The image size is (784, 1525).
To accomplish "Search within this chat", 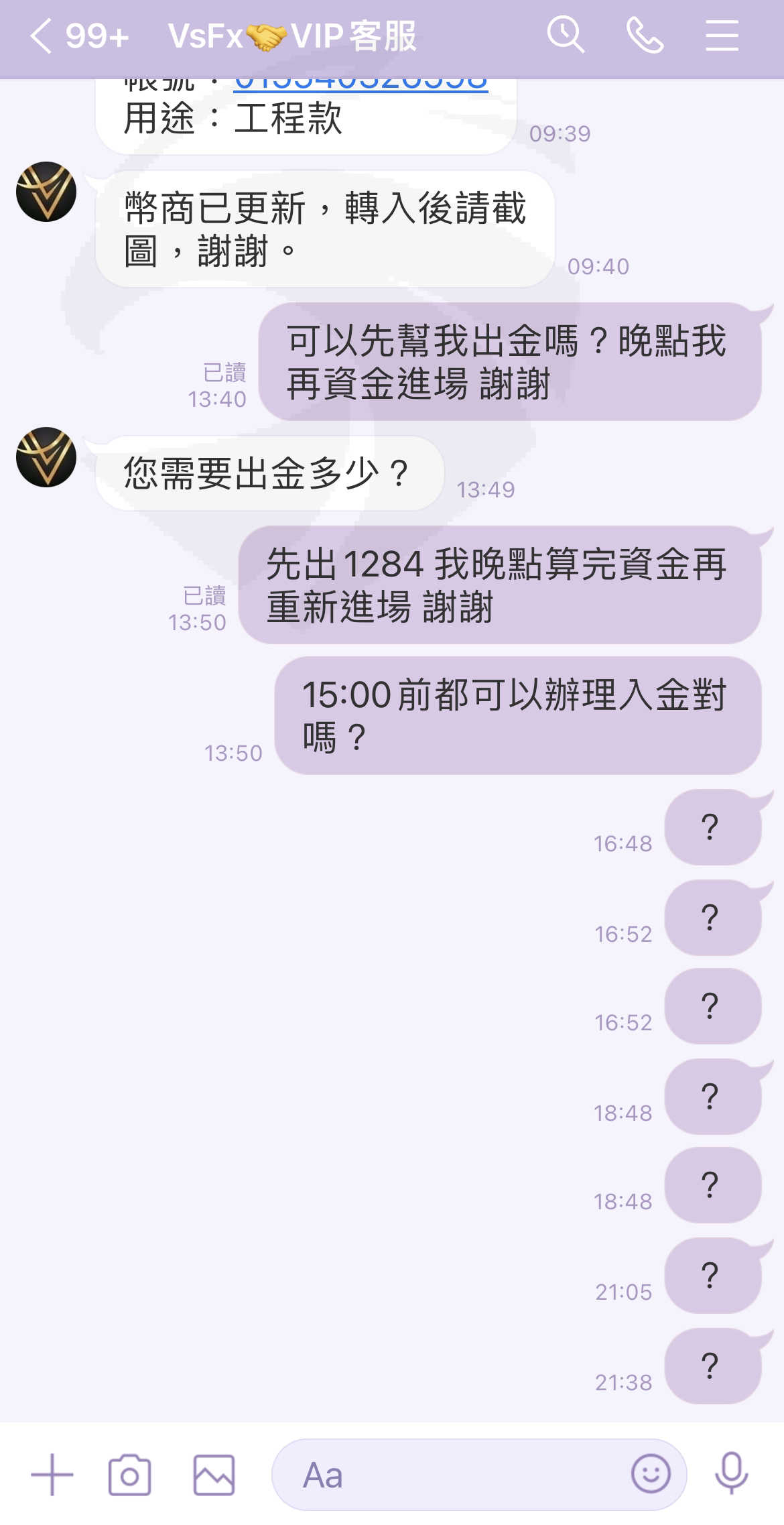I will click(x=566, y=35).
